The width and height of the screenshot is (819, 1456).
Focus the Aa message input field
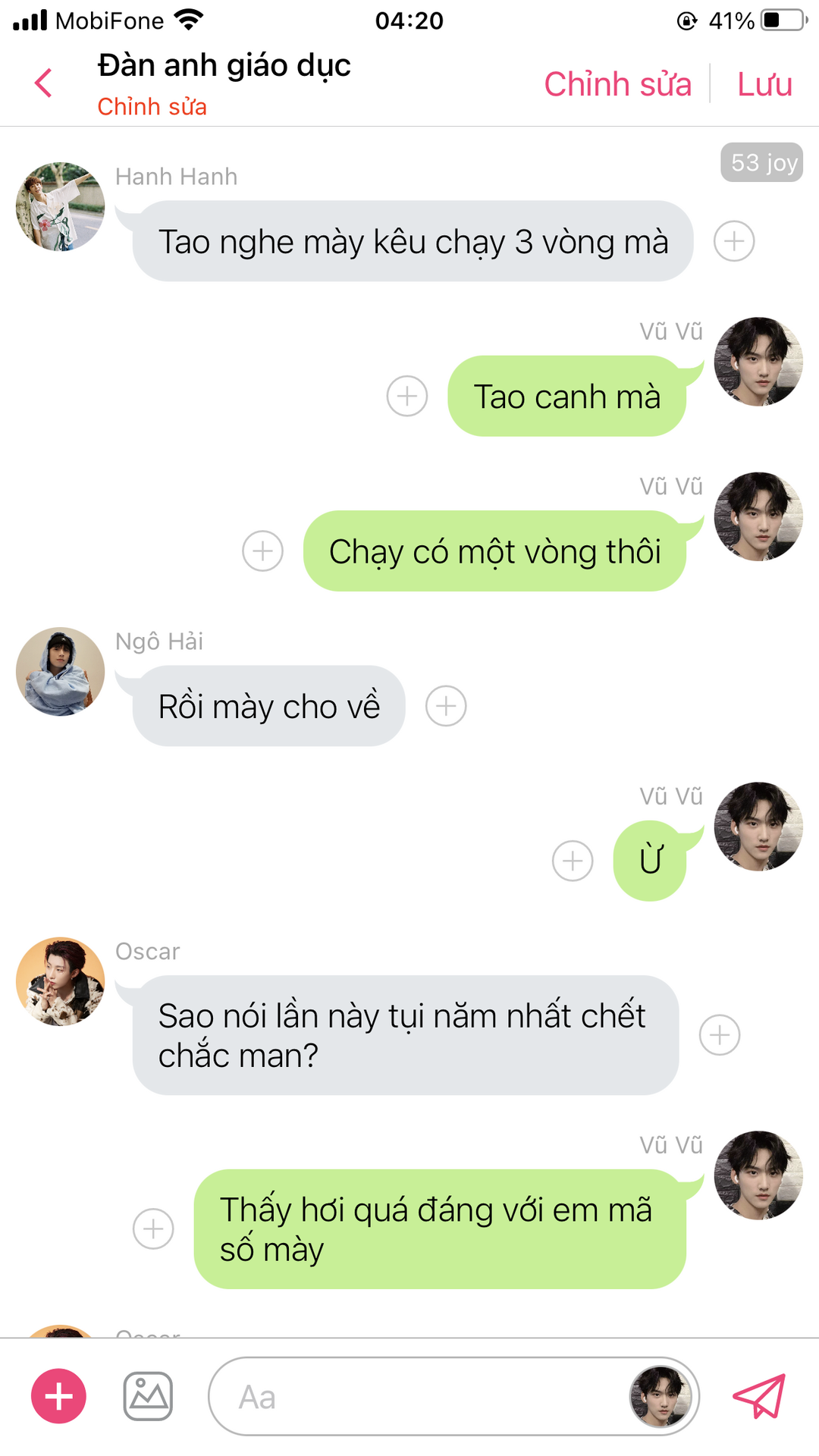point(417,1396)
